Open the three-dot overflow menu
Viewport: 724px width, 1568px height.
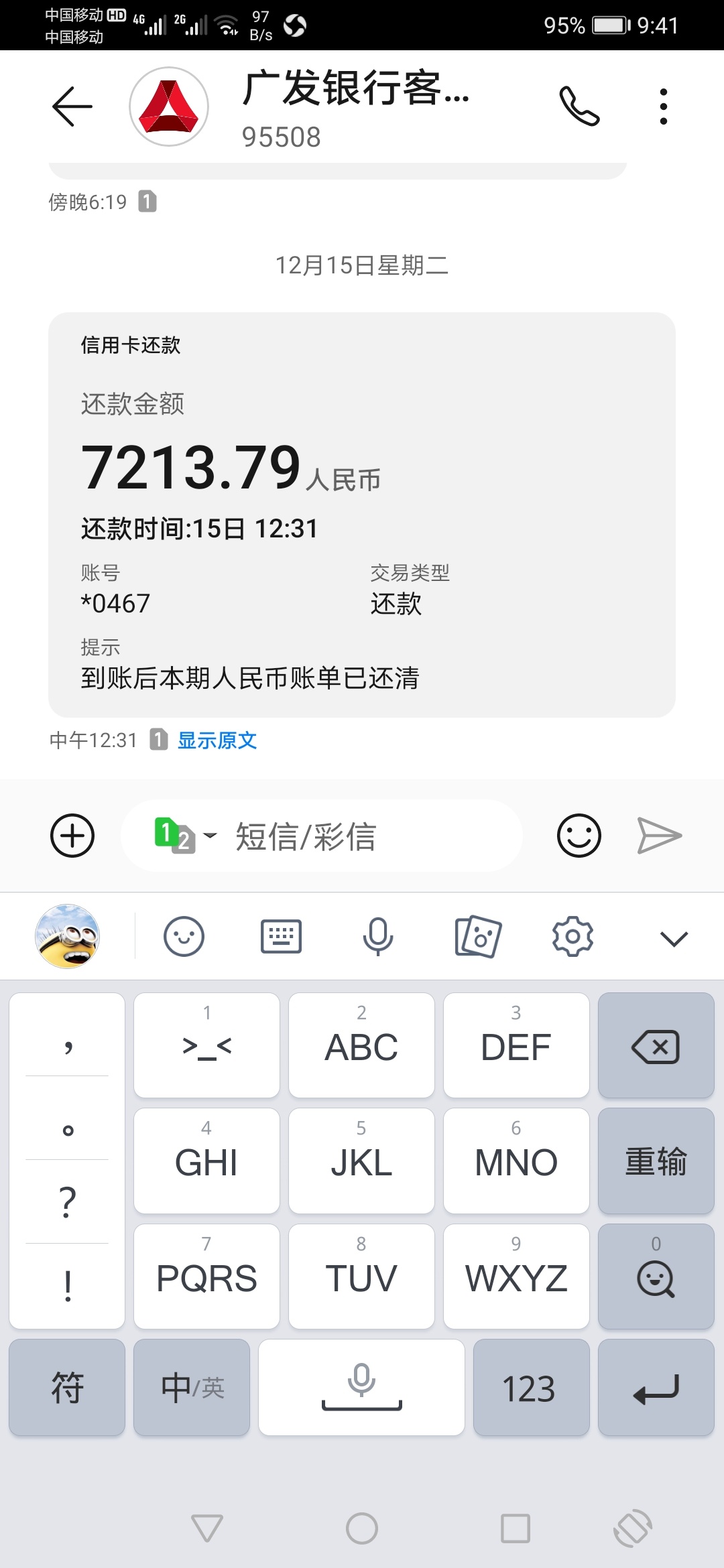pyautogui.click(x=663, y=107)
